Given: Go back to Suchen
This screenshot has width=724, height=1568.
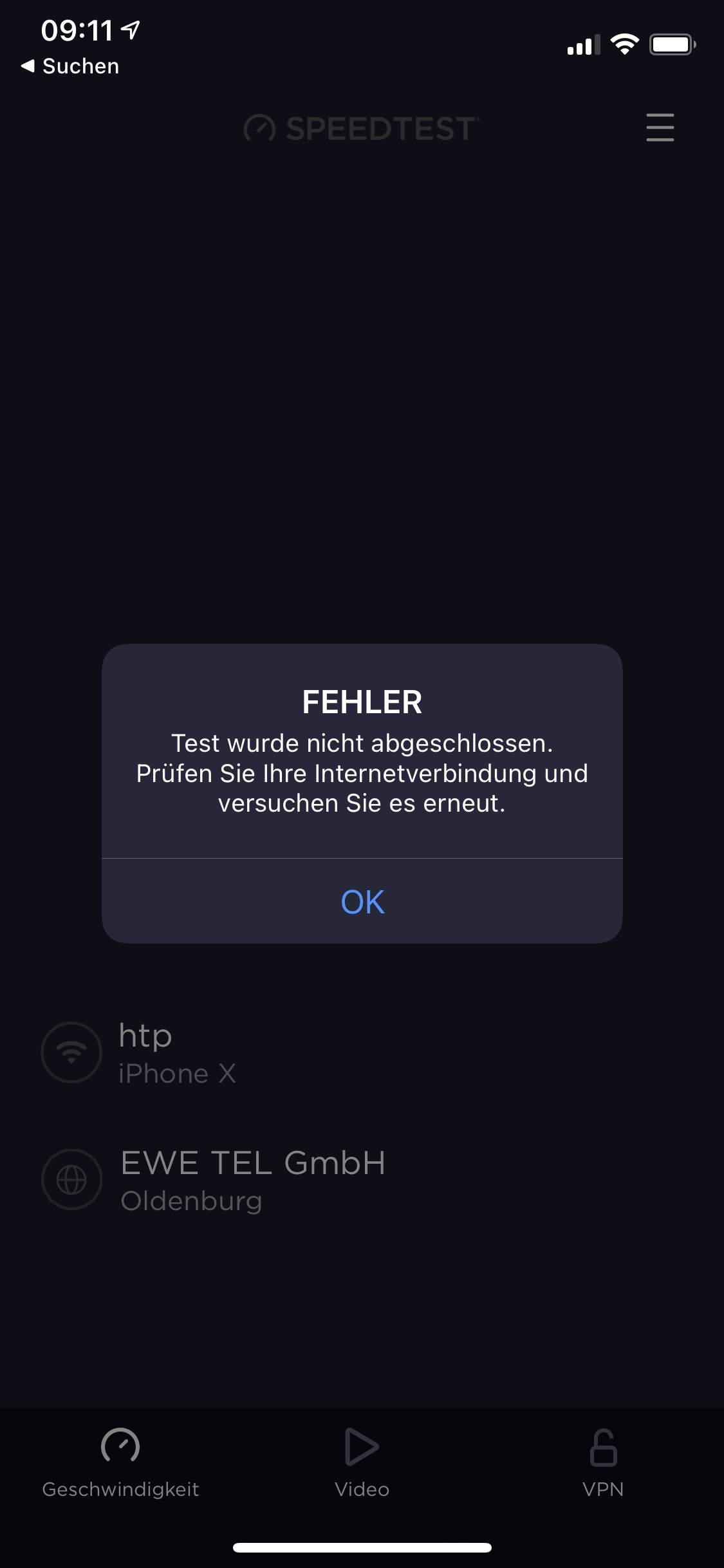Looking at the screenshot, I should 70,66.
